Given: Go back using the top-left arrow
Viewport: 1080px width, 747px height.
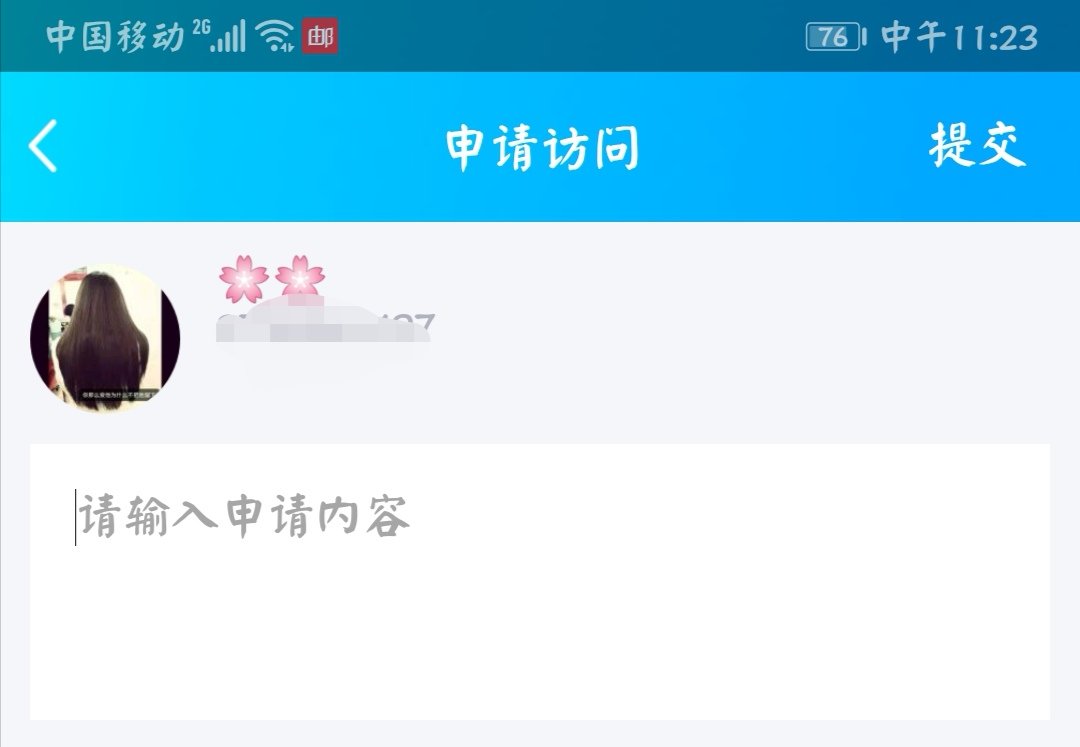Looking at the screenshot, I should (43, 147).
